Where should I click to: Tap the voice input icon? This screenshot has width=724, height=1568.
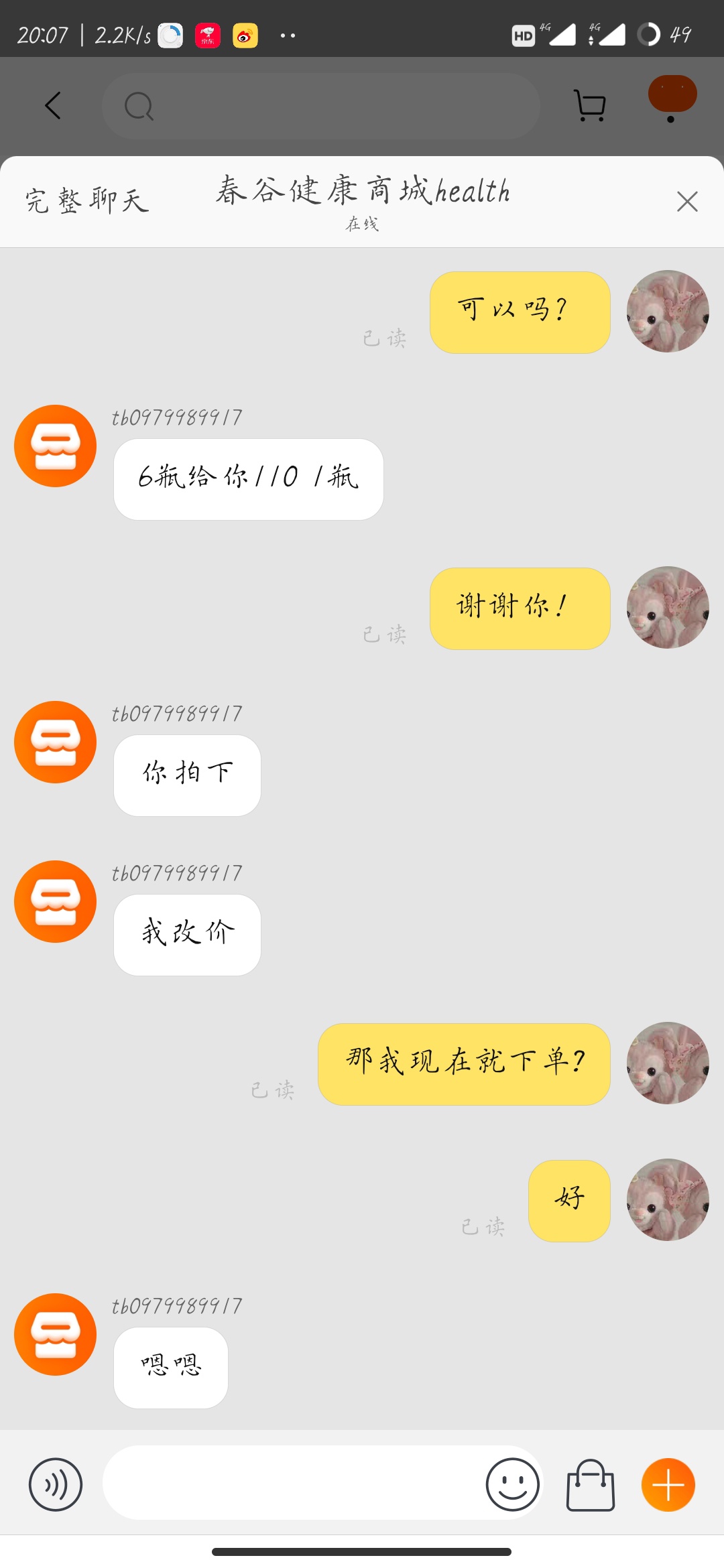pyautogui.click(x=56, y=1485)
